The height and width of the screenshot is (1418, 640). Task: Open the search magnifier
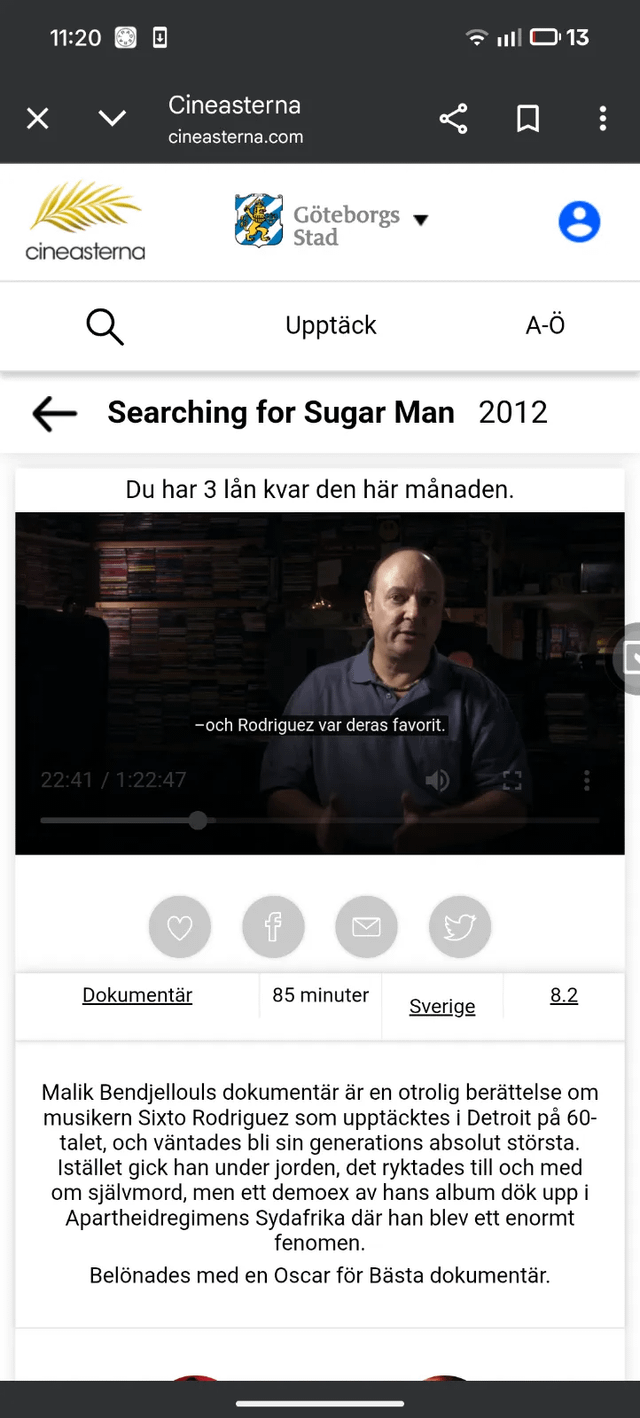tap(104, 326)
